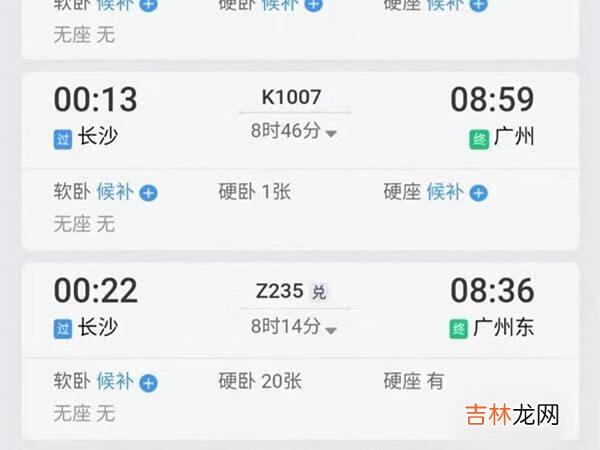
Task: Expand Z235 stops under 8时14分
Action: [294, 327]
